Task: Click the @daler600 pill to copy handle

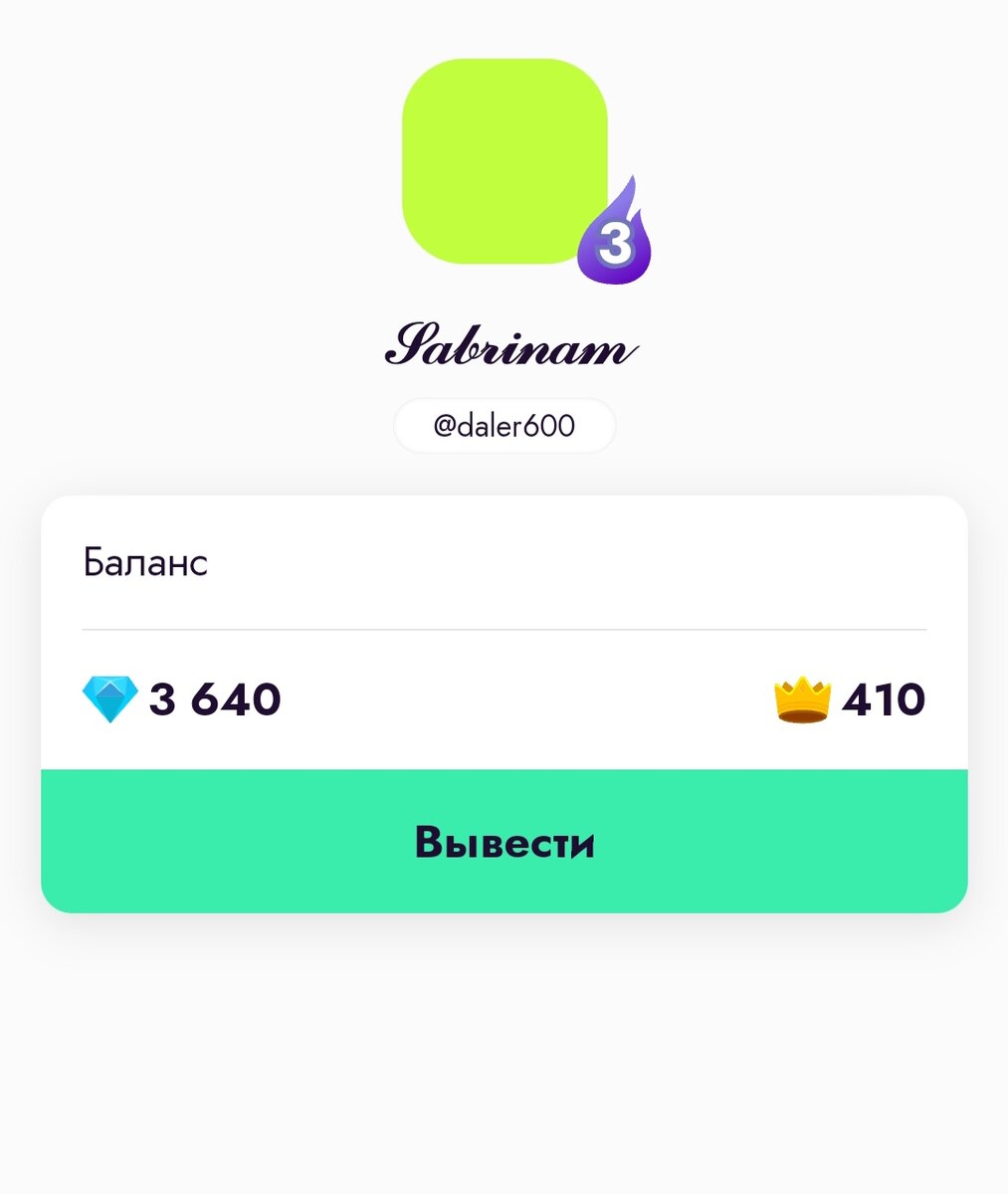Action: [x=504, y=425]
